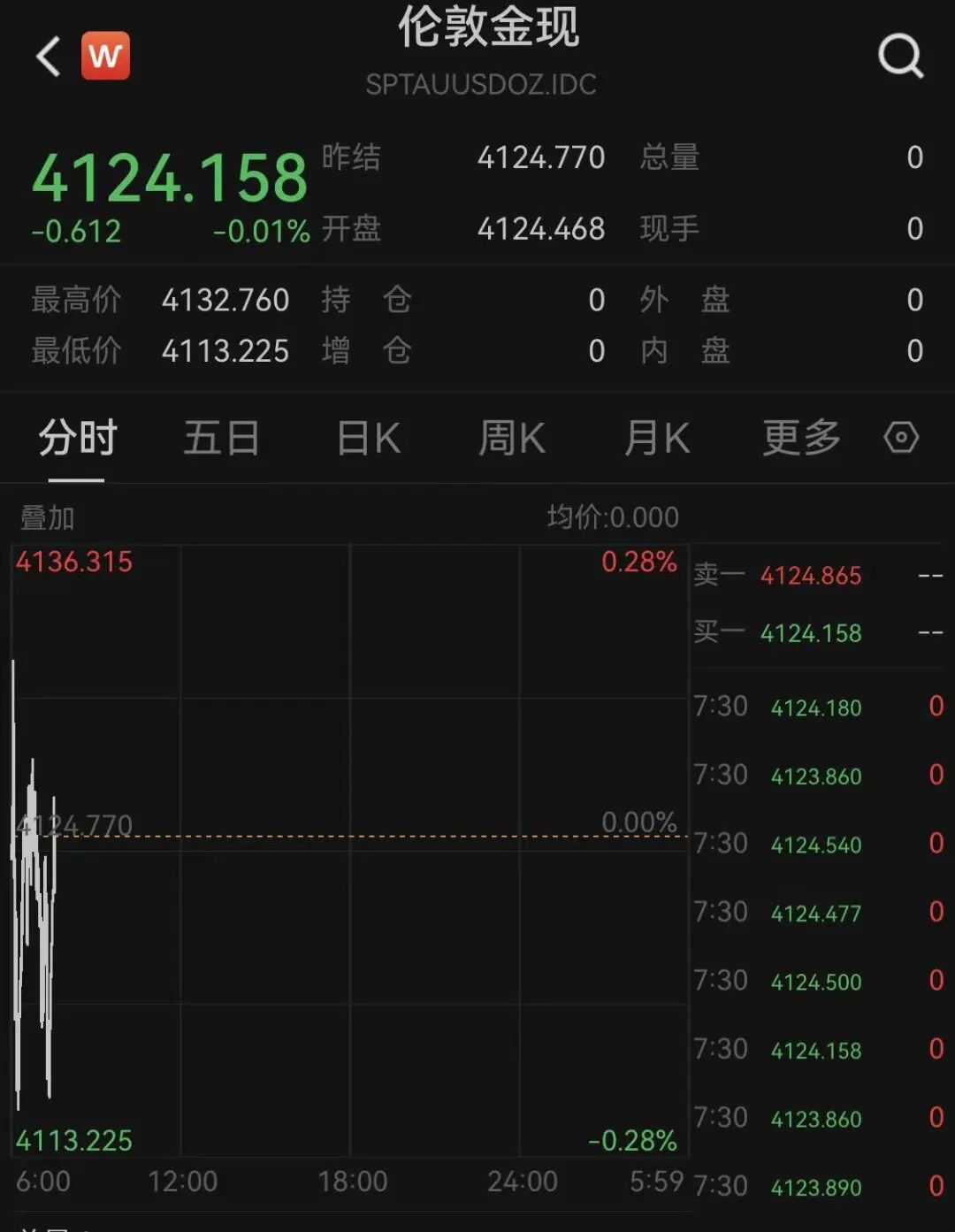Select the 分时 chart tab

[77, 438]
